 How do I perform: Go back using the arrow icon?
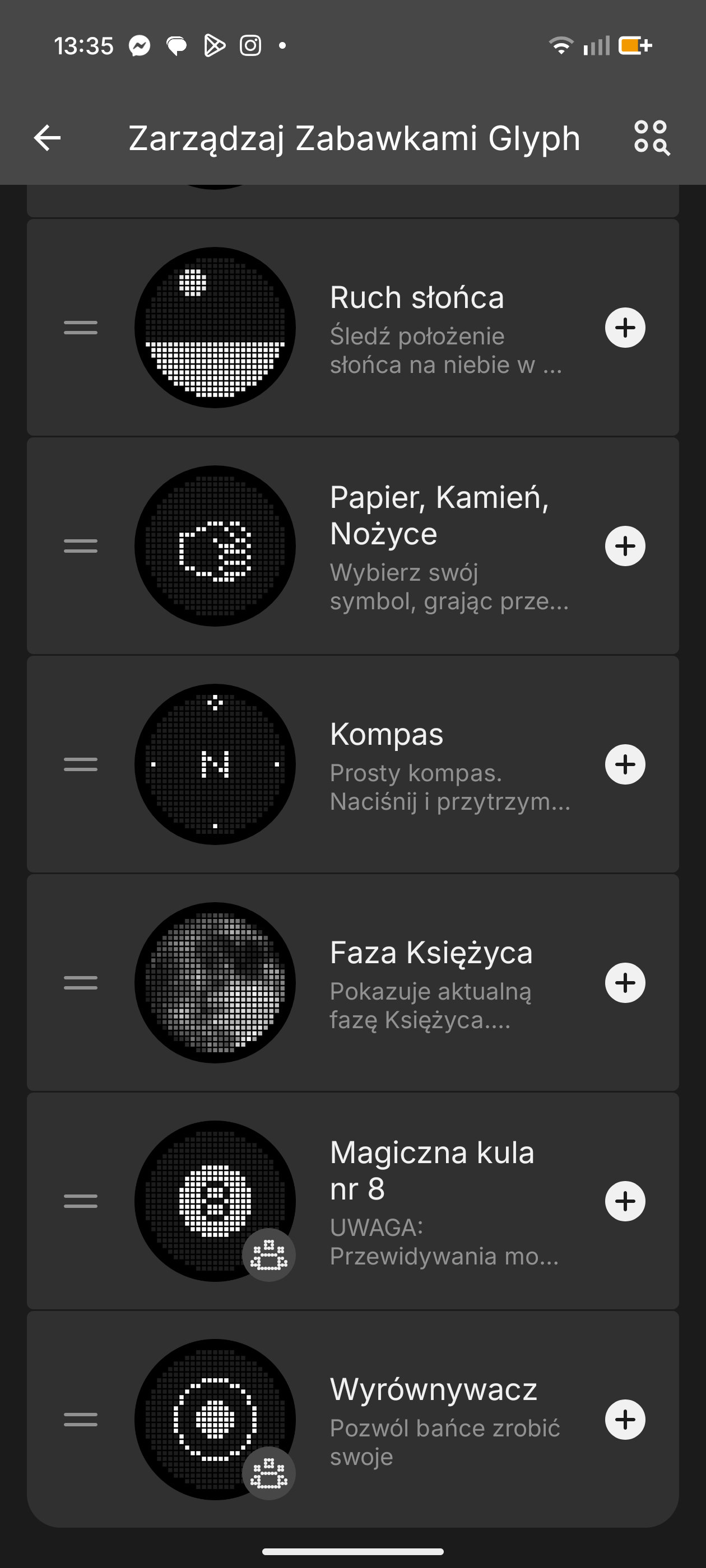(x=47, y=138)
